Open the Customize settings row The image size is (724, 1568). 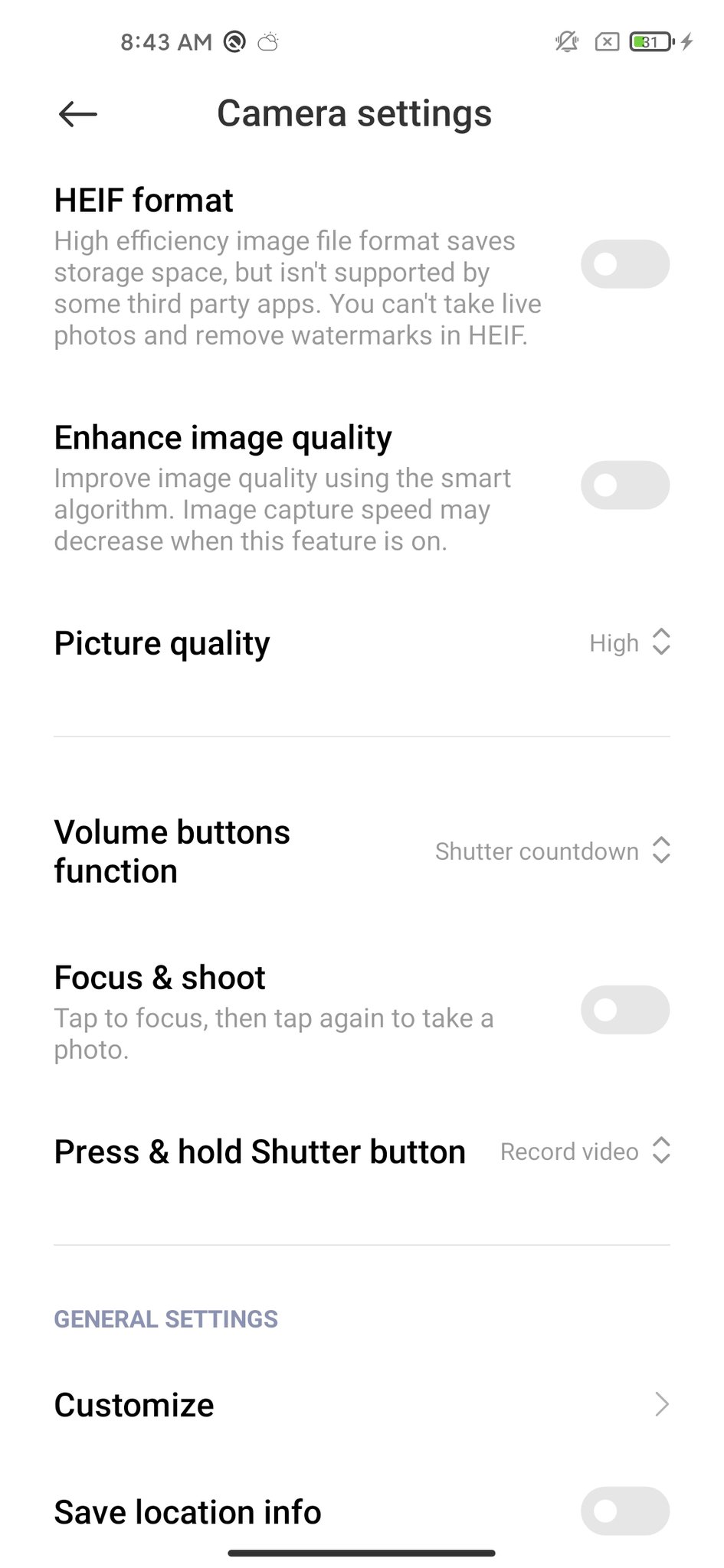362,1404
